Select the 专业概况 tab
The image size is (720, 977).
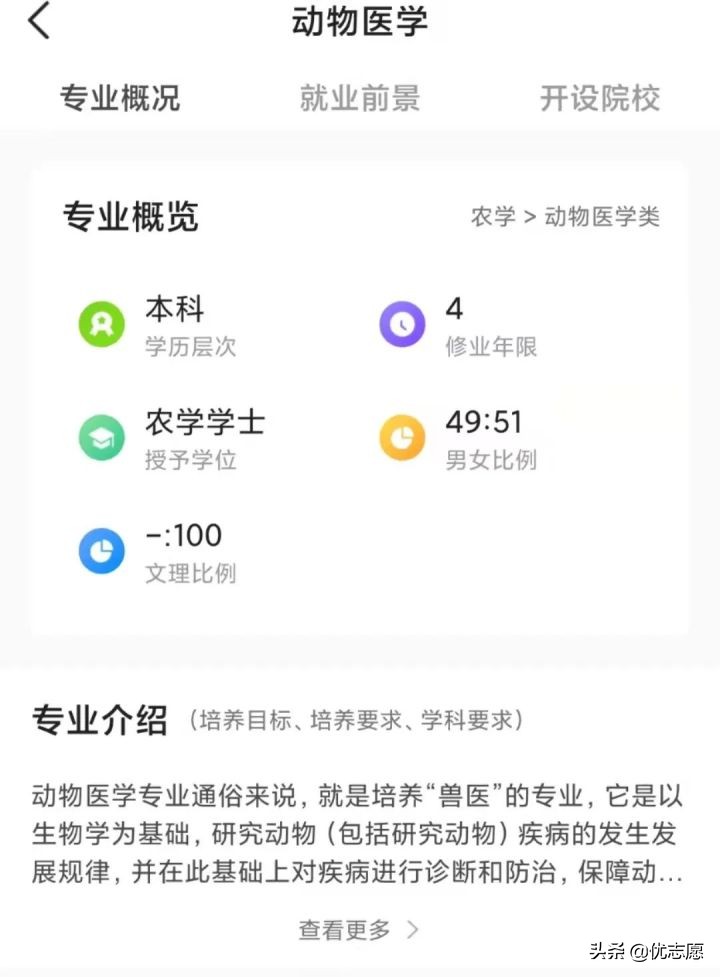click(120, 98)
